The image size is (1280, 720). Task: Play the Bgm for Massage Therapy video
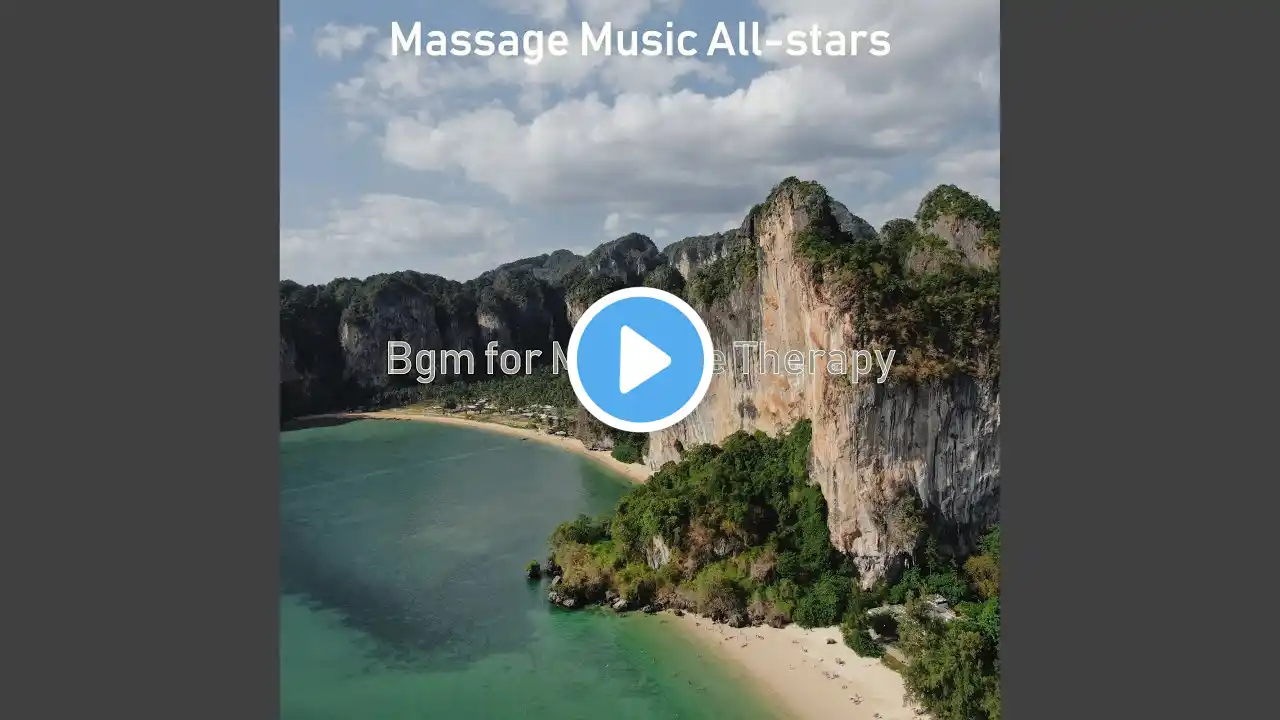click(x=640, y=360)
